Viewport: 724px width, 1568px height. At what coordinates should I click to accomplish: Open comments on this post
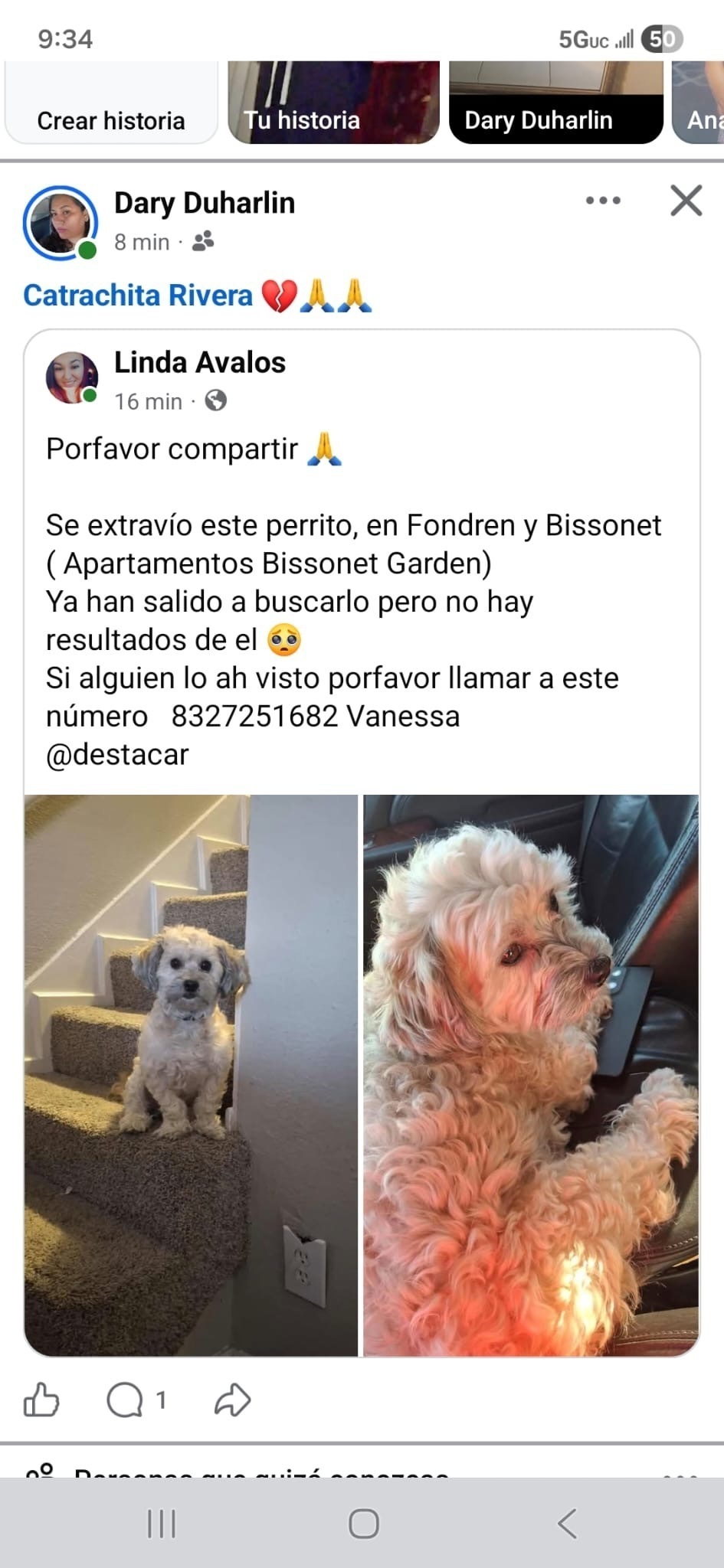point(126,1400)
